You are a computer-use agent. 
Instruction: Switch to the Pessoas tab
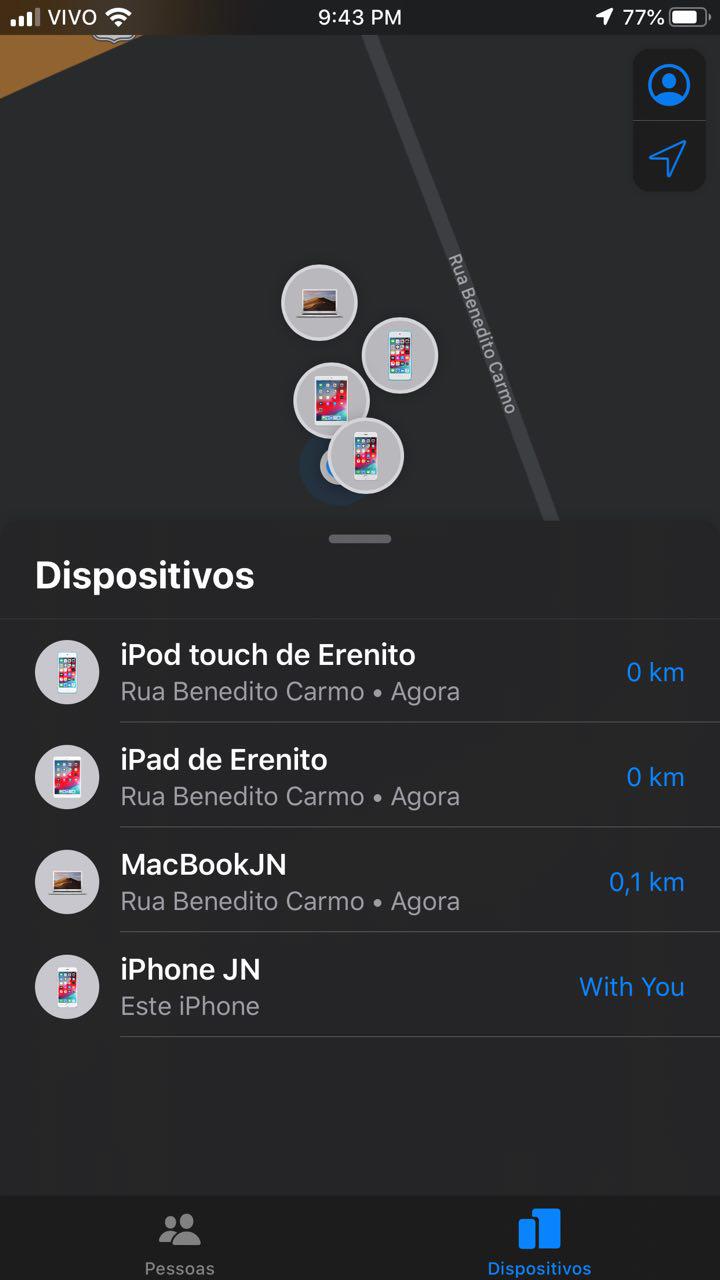click(180, 1243)
